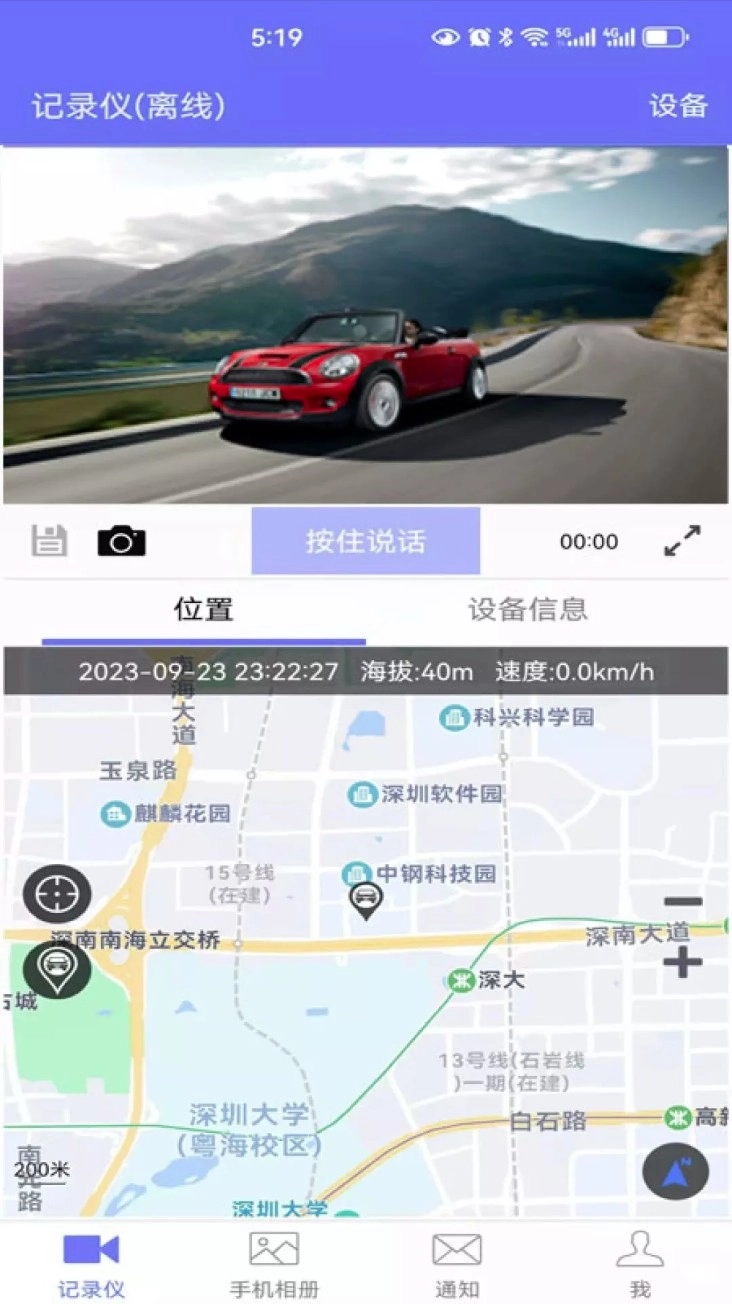The width and height of the screenshot is (732, 1304).
Task: Tap the navigation compass button
Action: click(x=675, y=1171)
